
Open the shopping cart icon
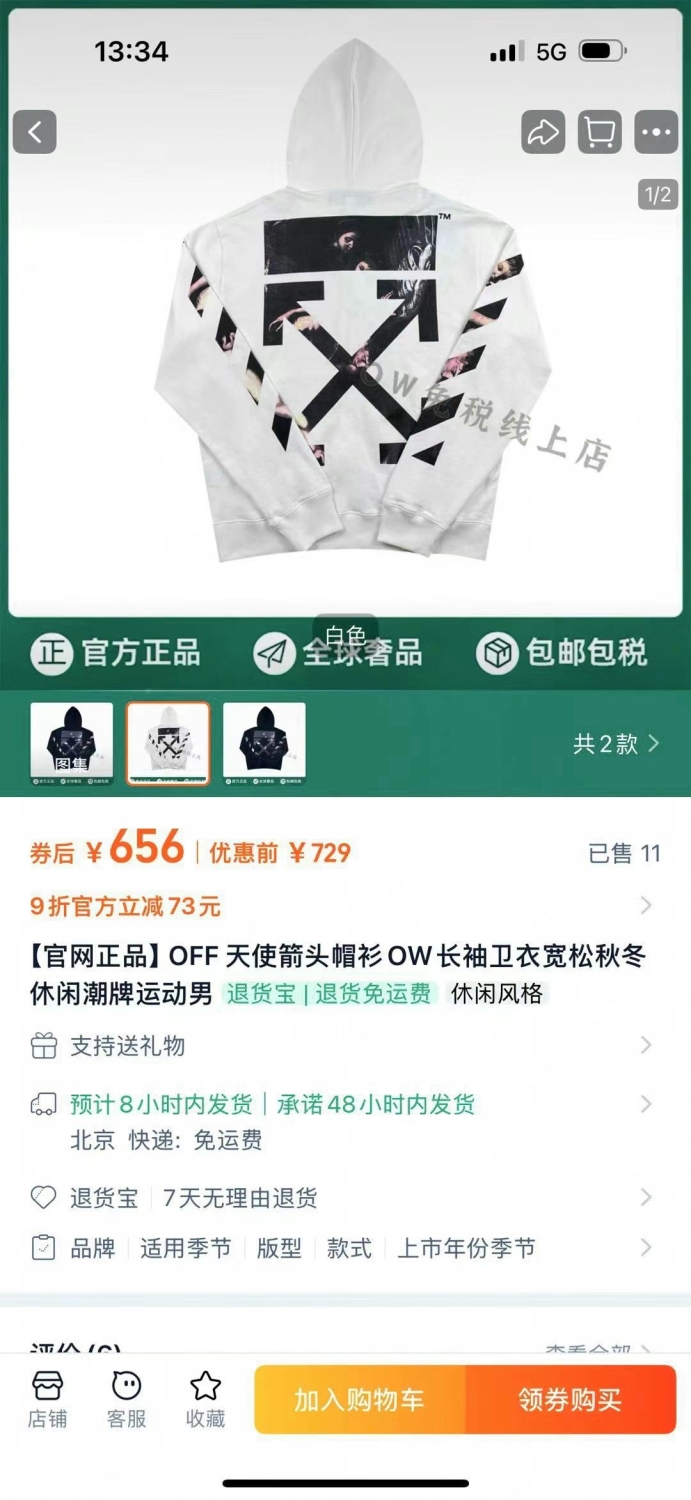[x=600, y=132]
